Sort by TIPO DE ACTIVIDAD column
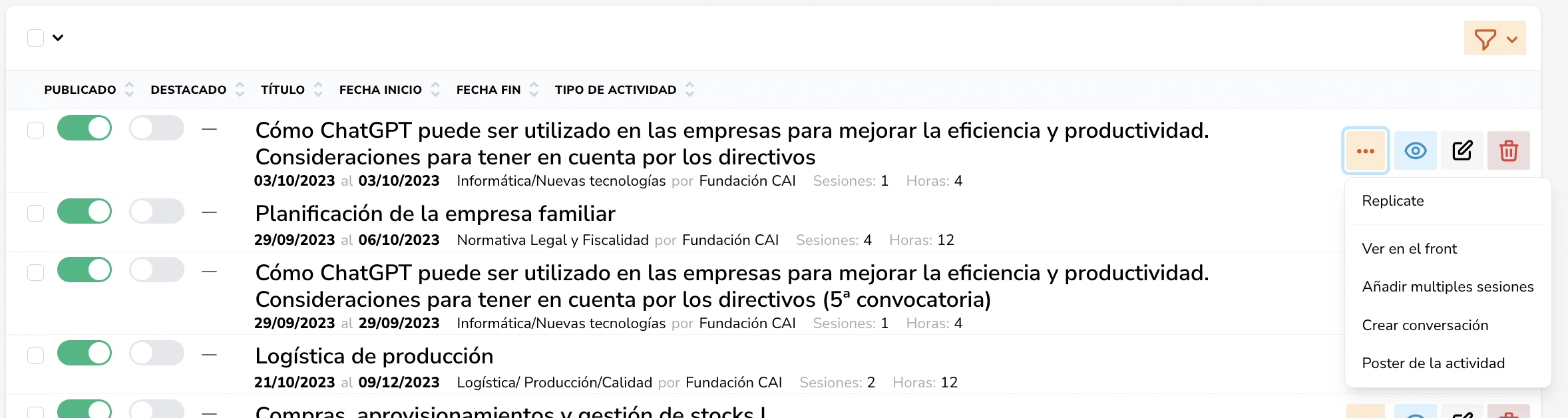1568x418 pixels. coord(689,90)
